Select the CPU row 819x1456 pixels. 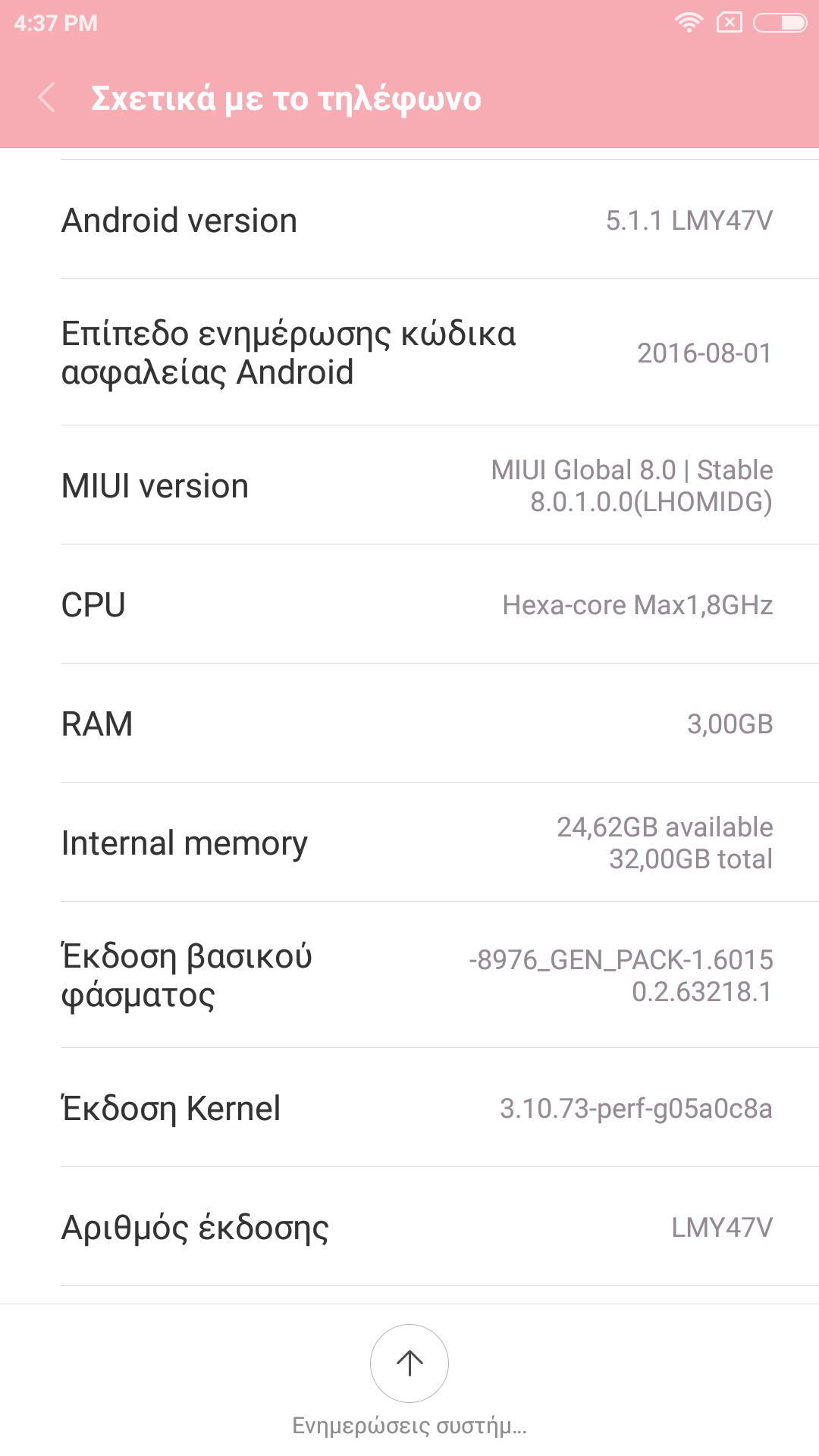409,604
